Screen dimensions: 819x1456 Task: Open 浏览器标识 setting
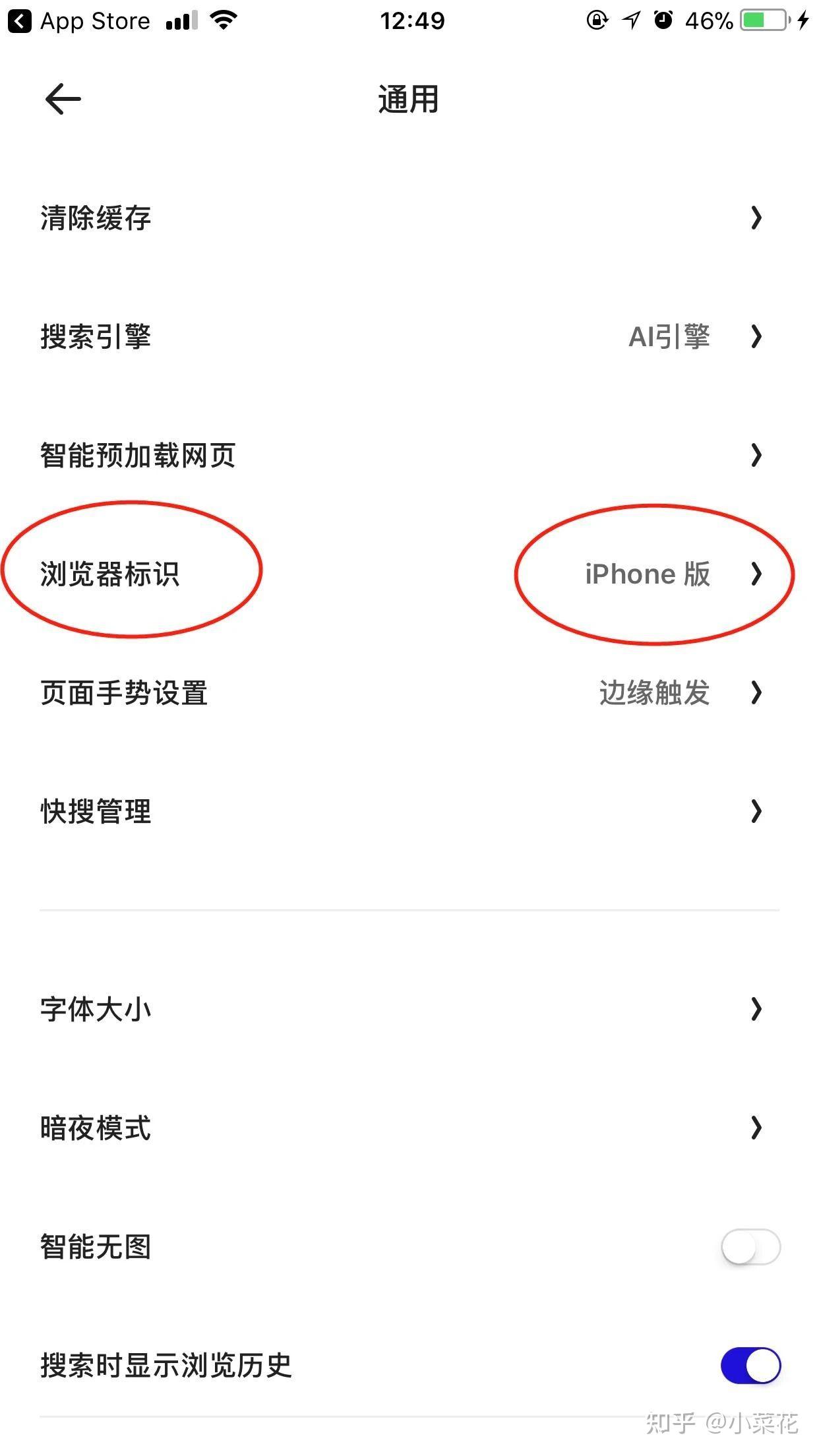[409, 574]
